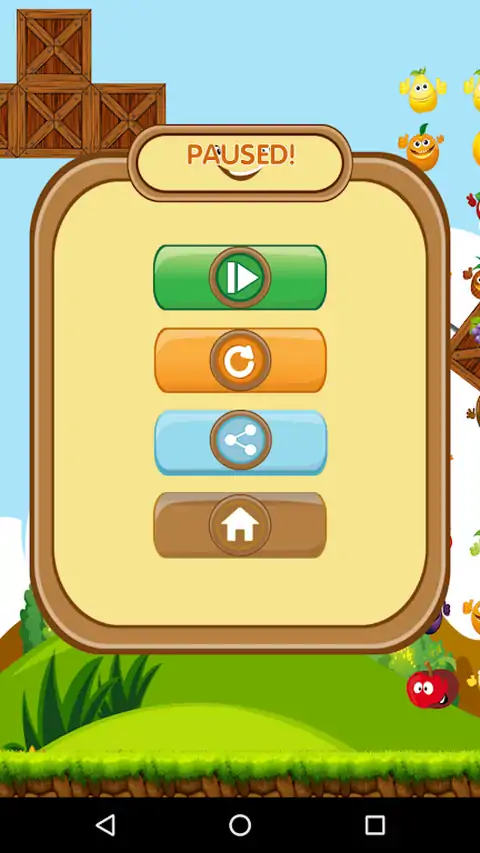
Task: Tap the Android back navigation button
Action: [106, 825]
